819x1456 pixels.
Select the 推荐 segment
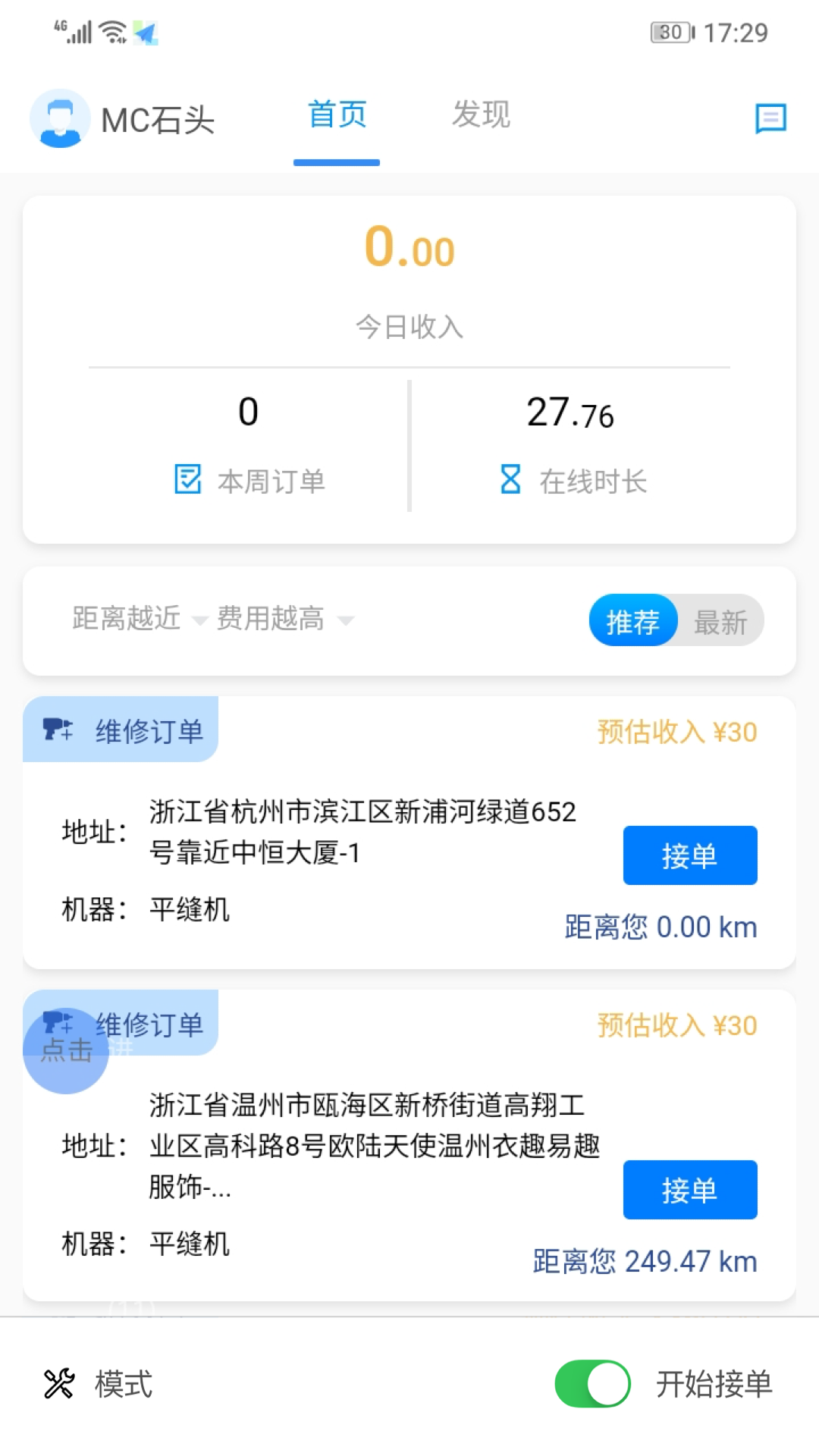(x=632, y=622)
